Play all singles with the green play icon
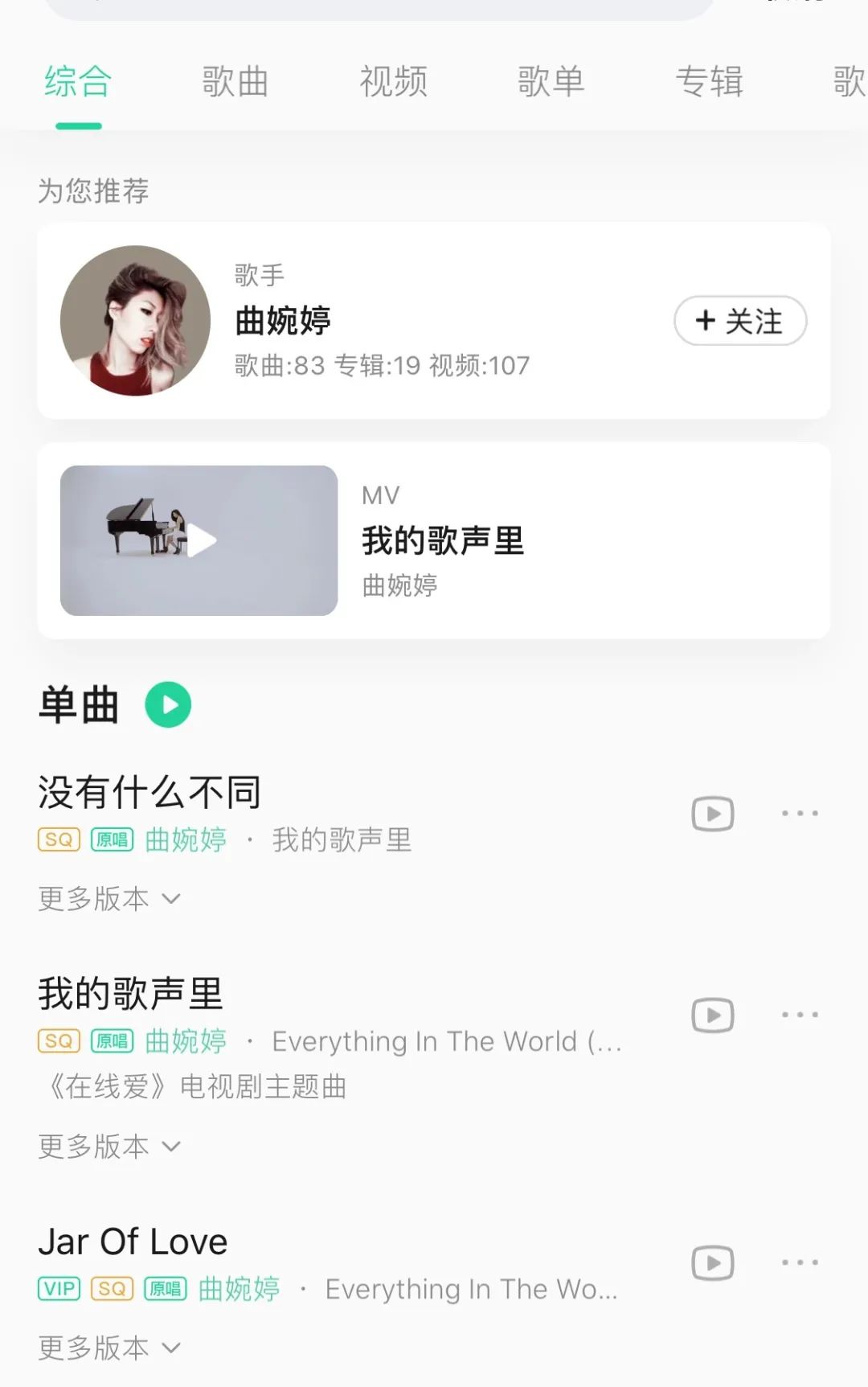Image resolution: width=868 pixels, height=1387 pixels. click(169, 704)
